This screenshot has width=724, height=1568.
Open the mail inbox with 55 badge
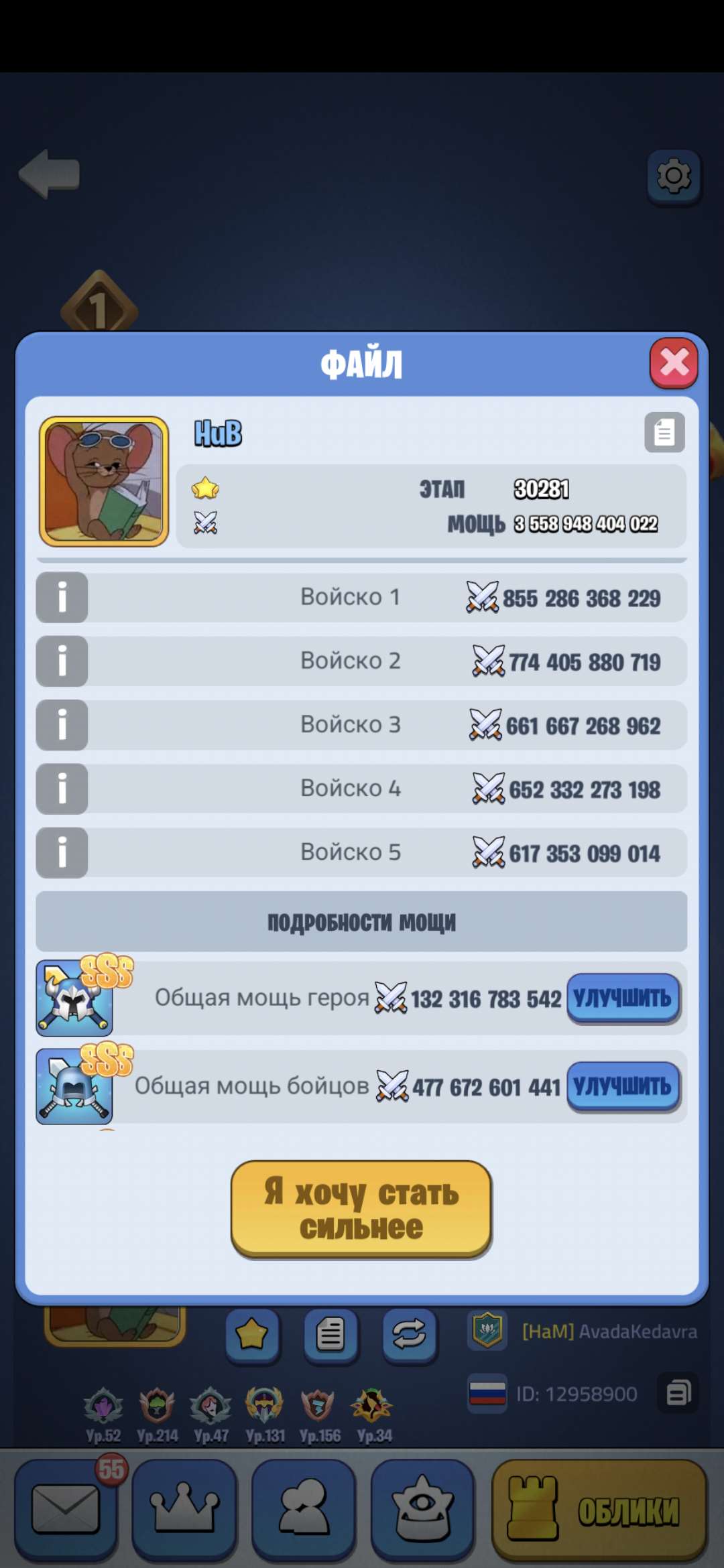click(65, 1509)
